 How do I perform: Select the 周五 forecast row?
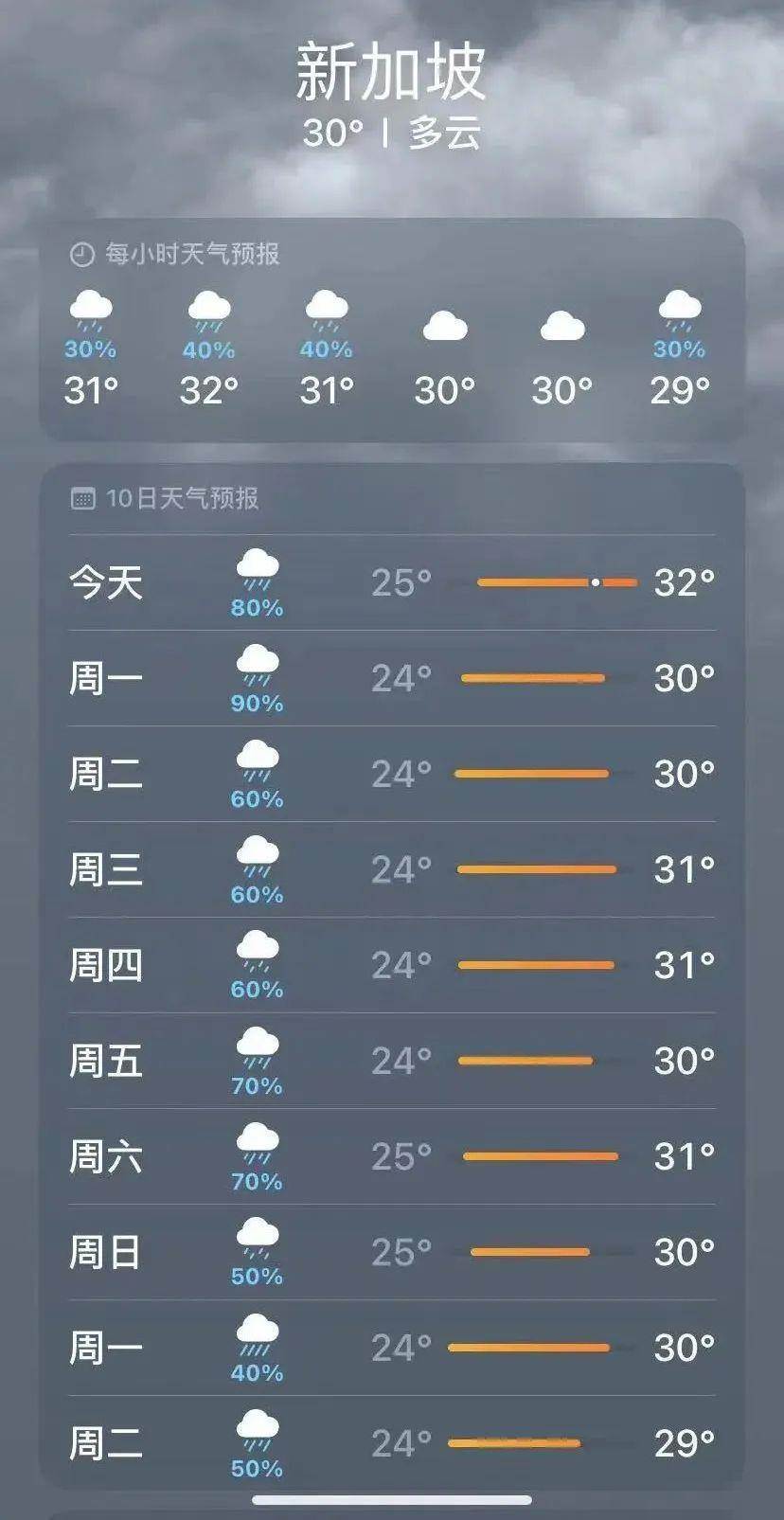pyautogui.click(x=391, y=1061)
